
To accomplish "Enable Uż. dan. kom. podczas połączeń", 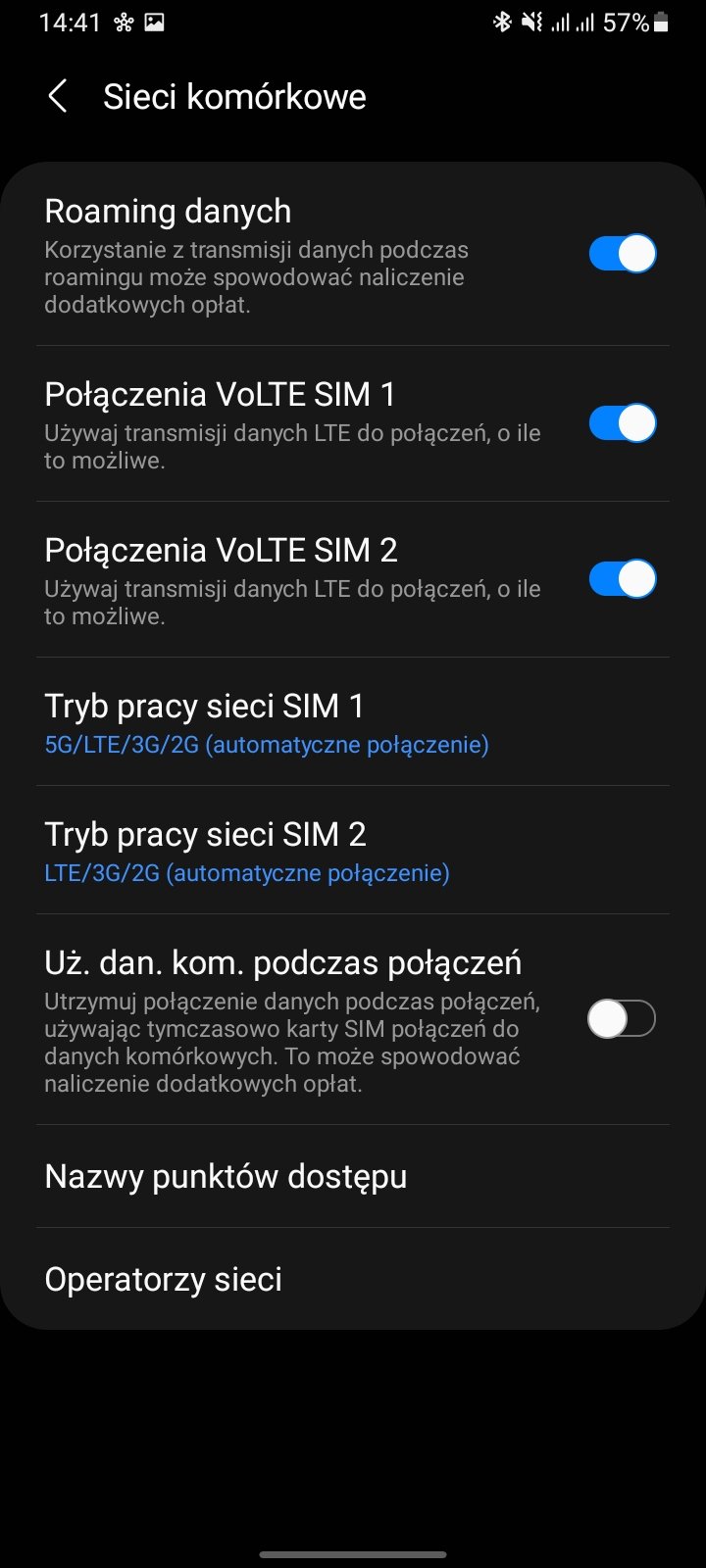I will tap(622, 1019).
